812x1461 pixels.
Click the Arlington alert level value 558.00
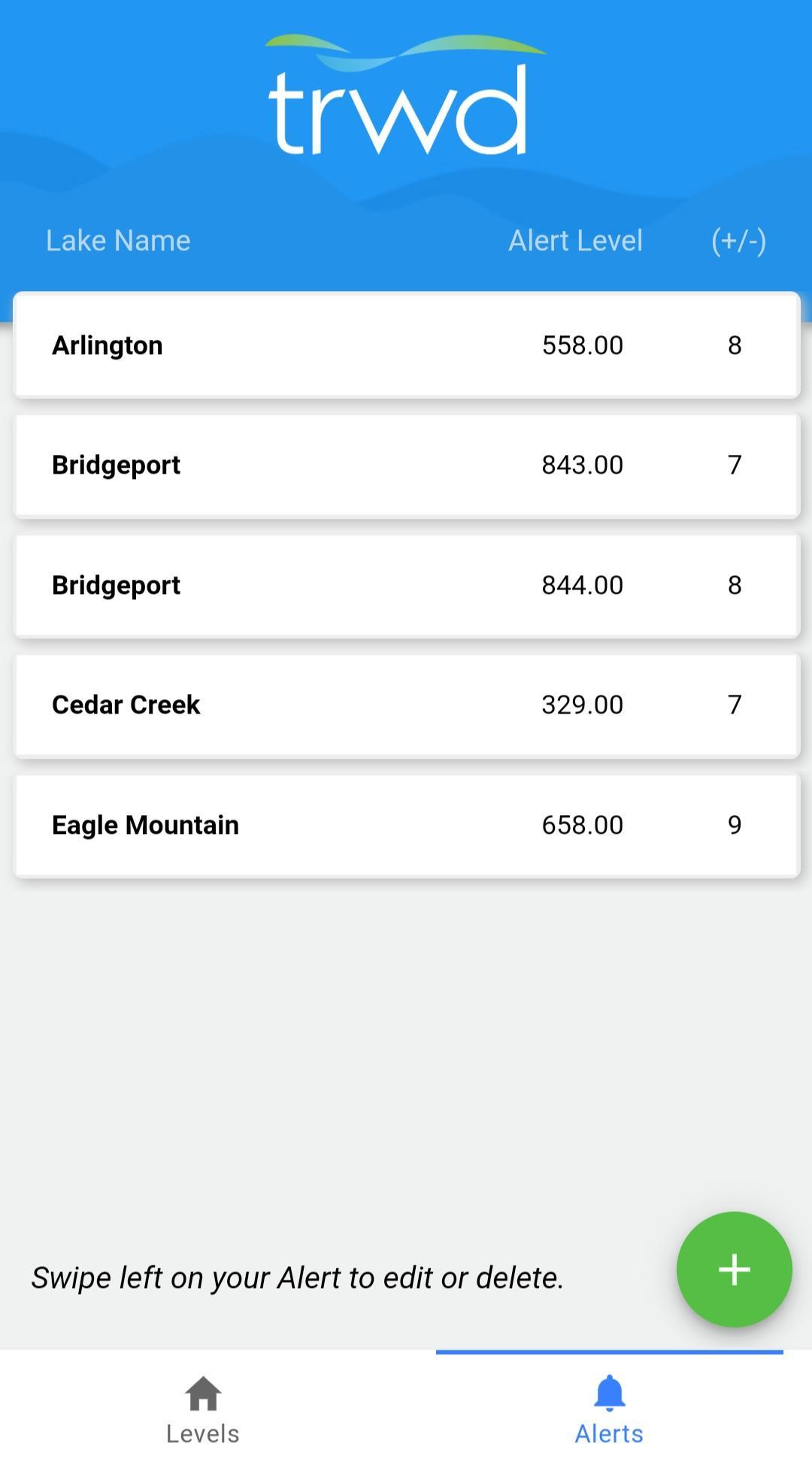click(x=582, y=344)
